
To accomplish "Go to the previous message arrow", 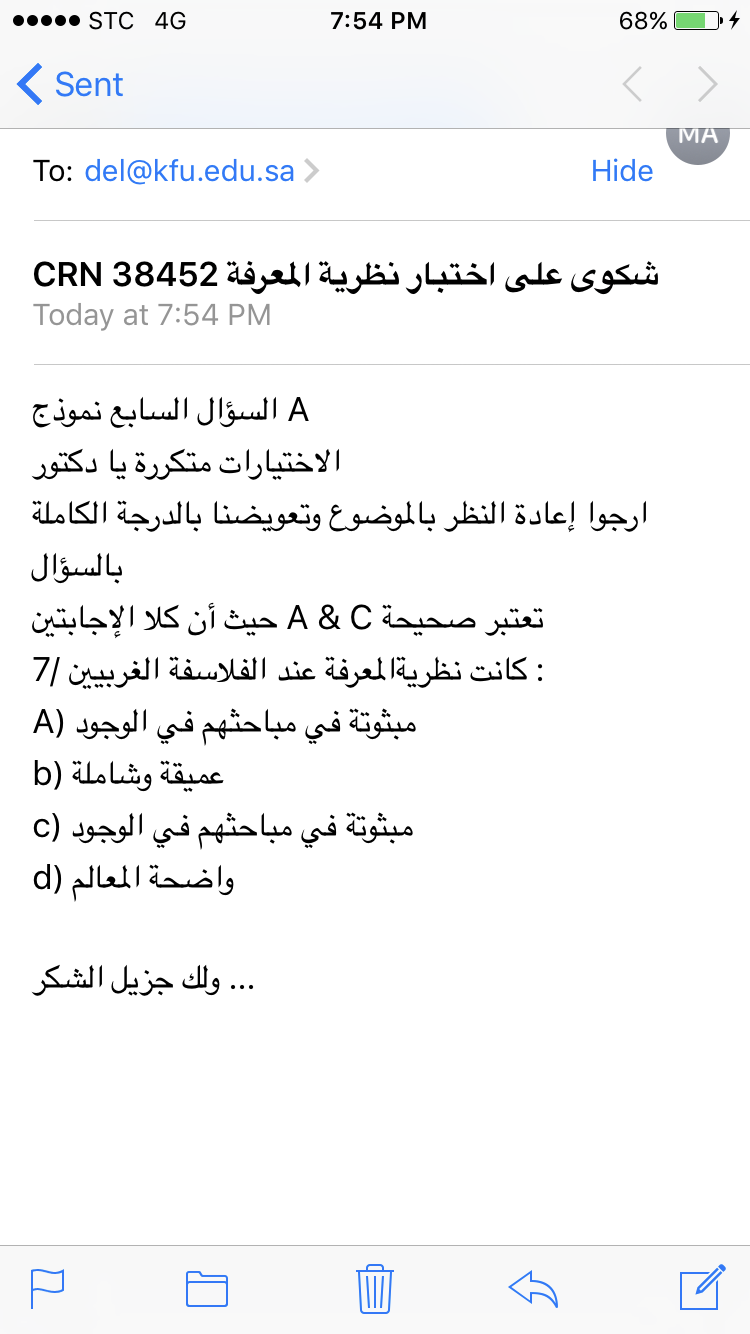I will tap(632, 85).
